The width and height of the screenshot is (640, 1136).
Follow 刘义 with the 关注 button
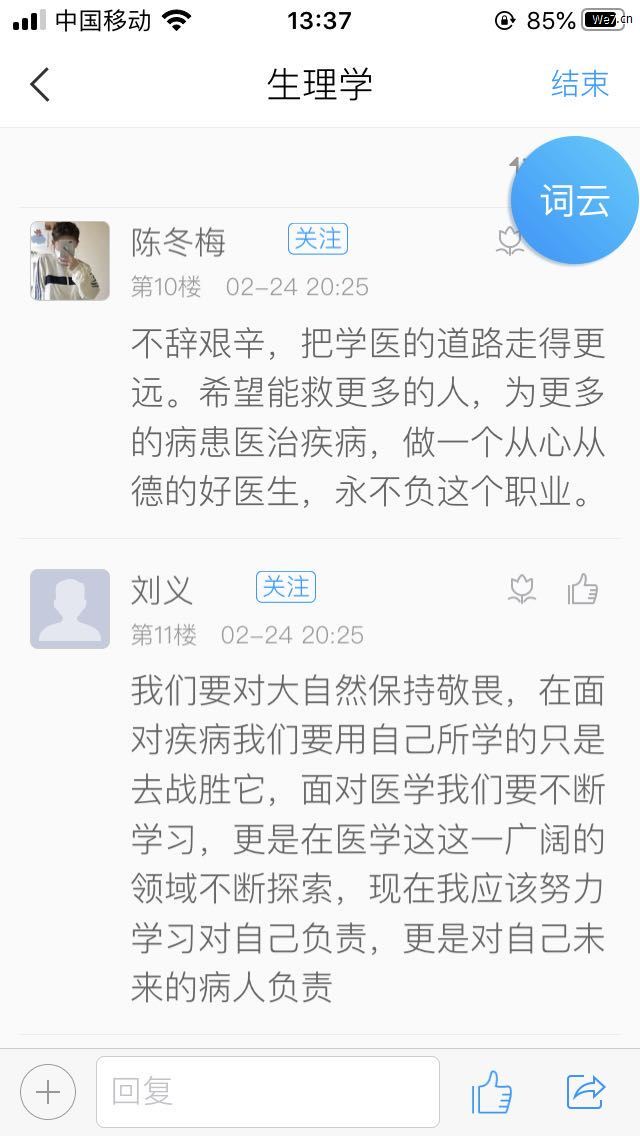pos(285,587)
